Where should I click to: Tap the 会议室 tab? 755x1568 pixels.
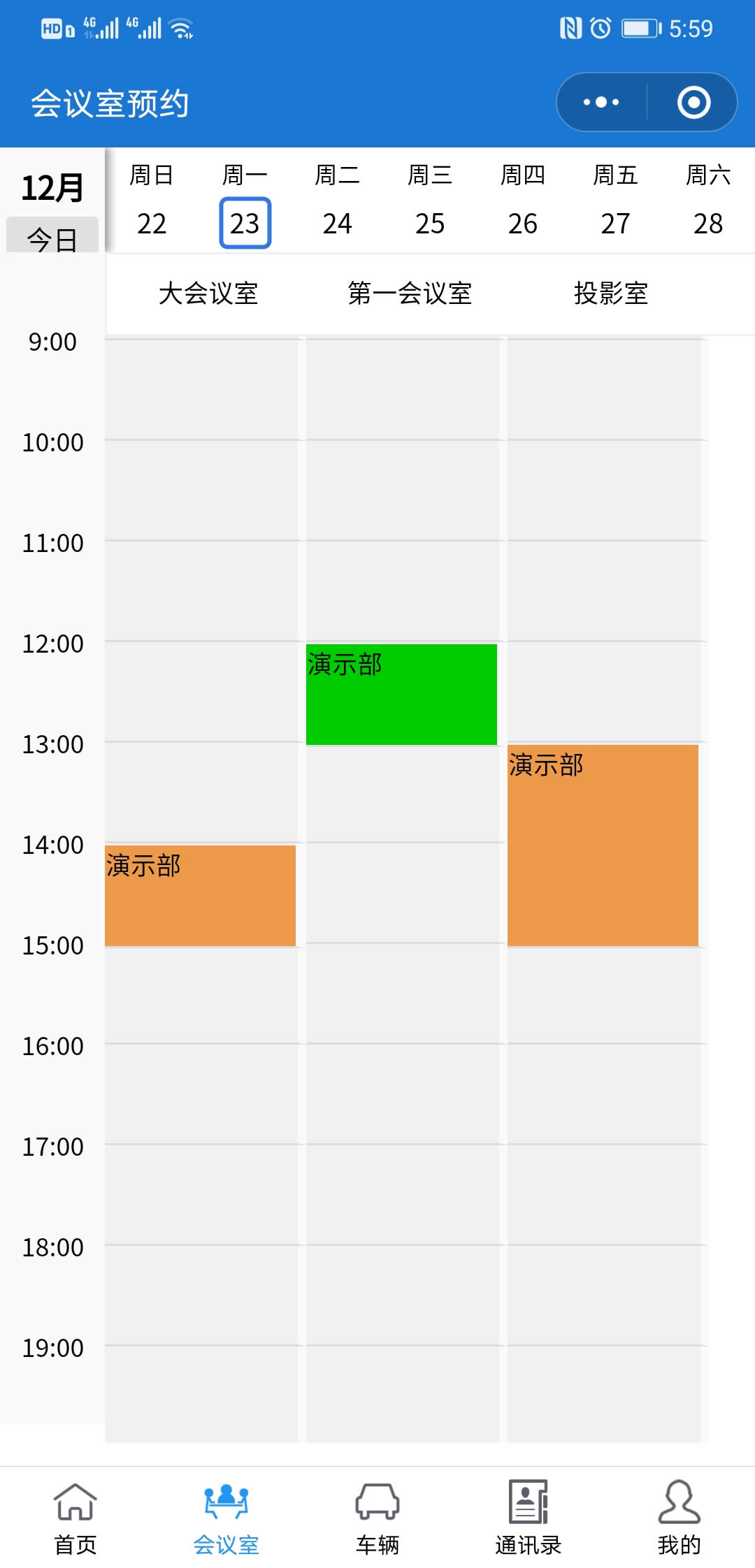point(226,1518)
